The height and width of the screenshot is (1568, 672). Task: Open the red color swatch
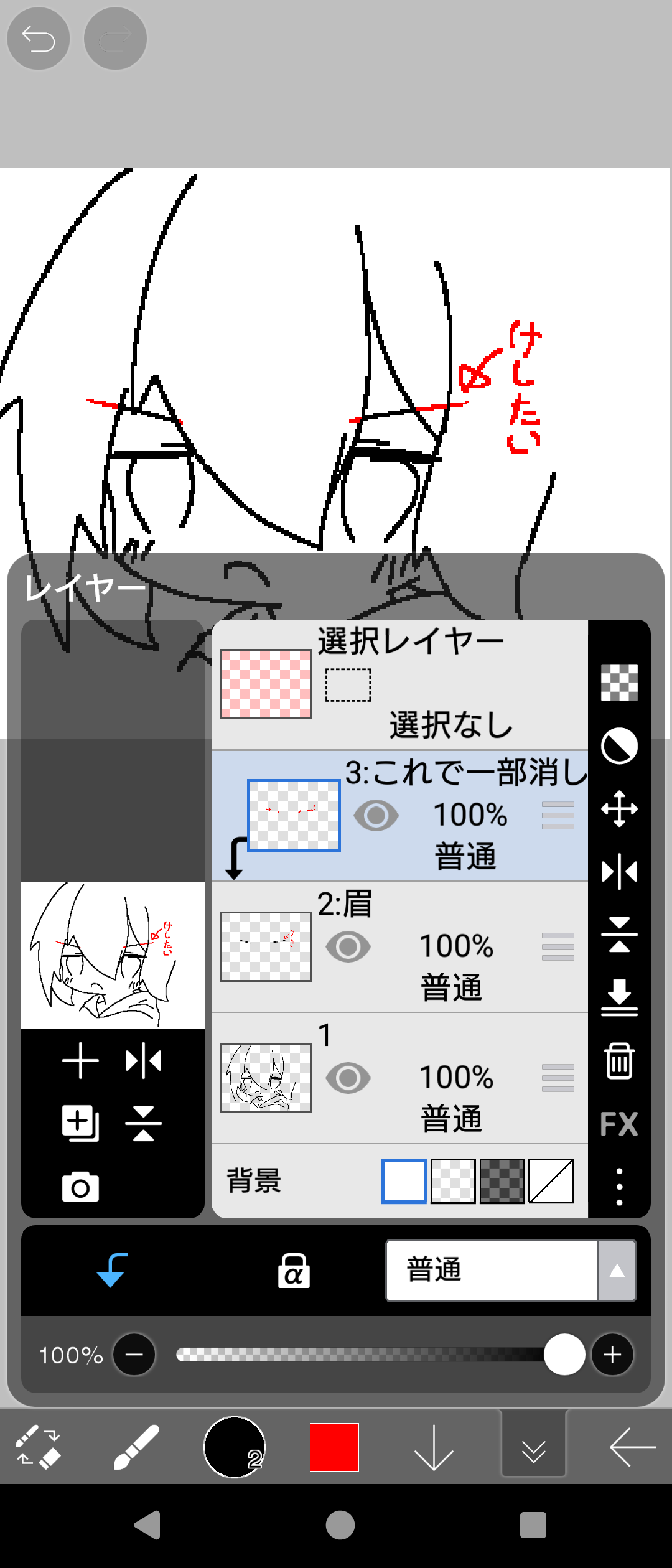coord(334,1447)
